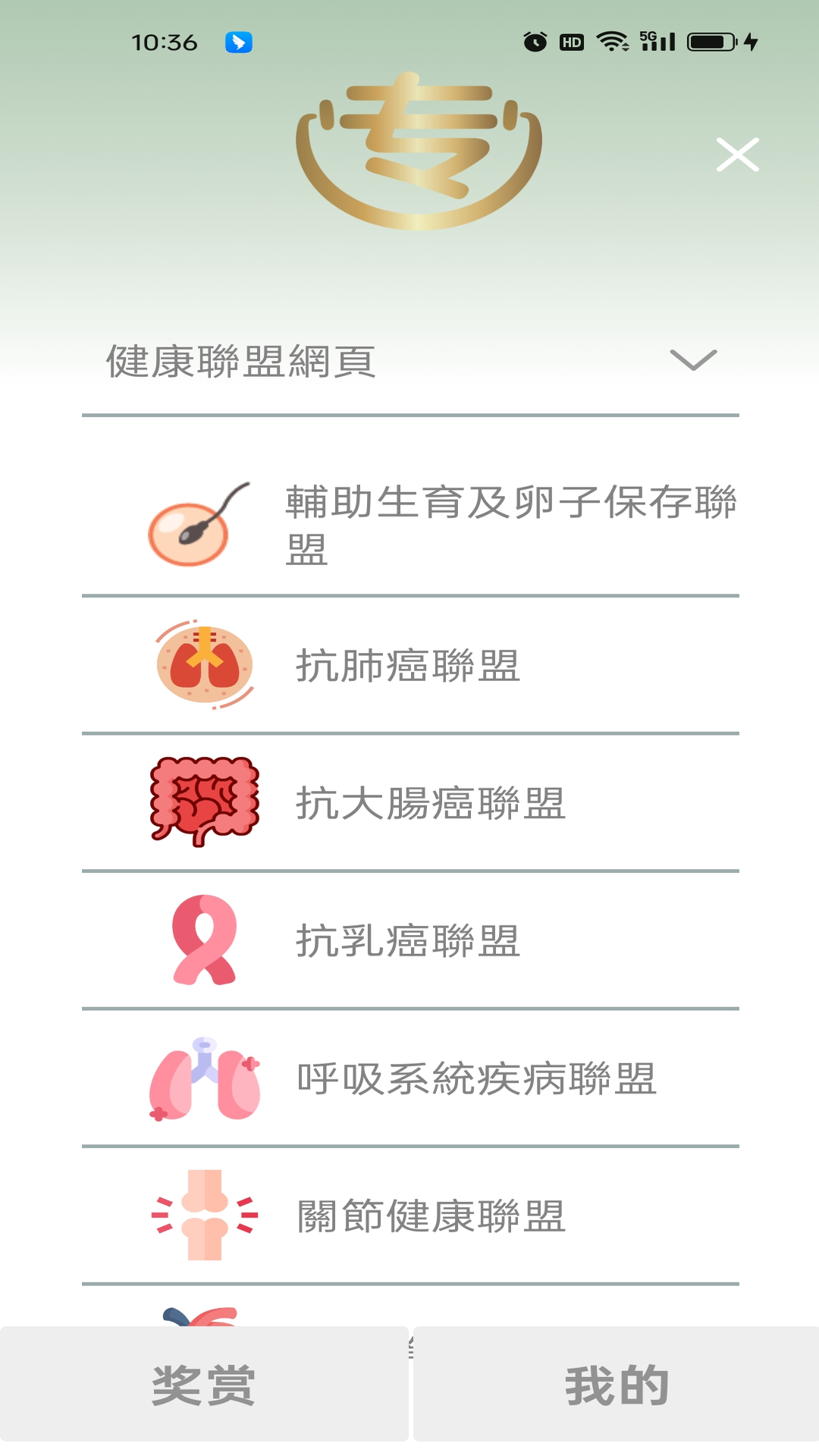Go to 關節健康聯盟
Viewport: 819px width, 1456px height.
(431, 1216)
